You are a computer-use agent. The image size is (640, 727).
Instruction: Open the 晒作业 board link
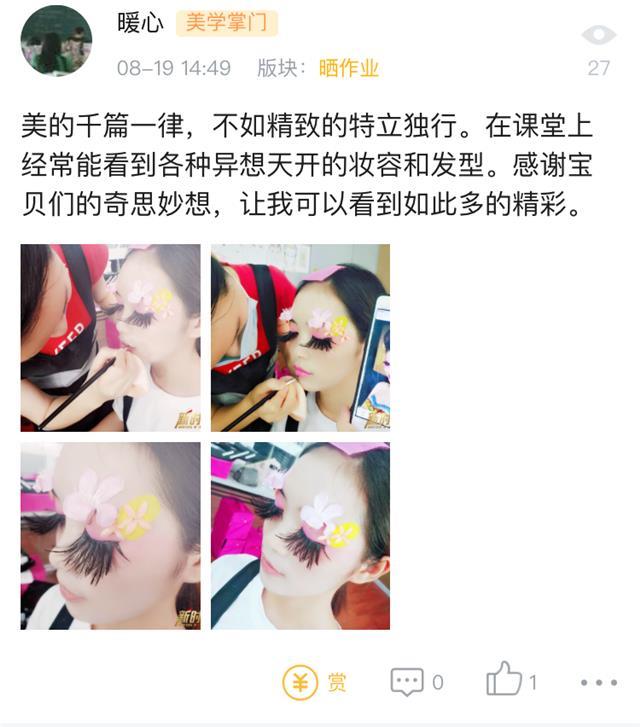click(349, 68)
